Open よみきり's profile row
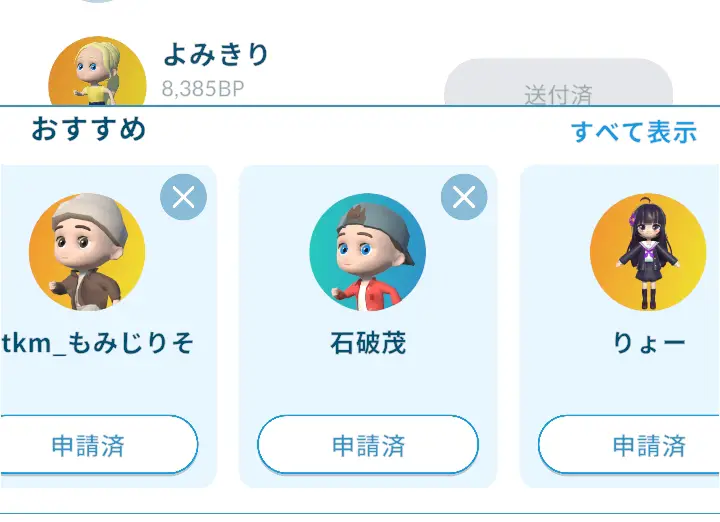720x522 pixels. click(x=215, y=55)
